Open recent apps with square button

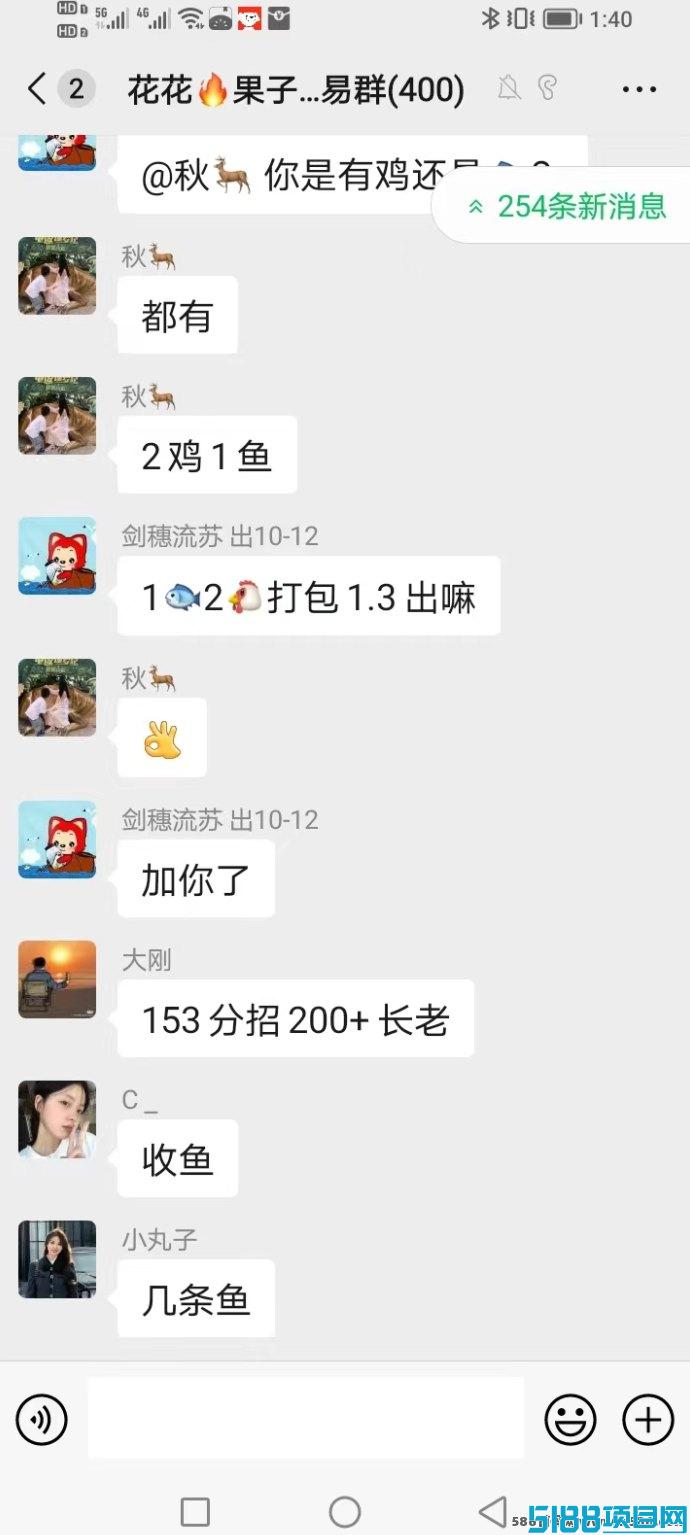pyautogui.click(x=195, y=1511)
